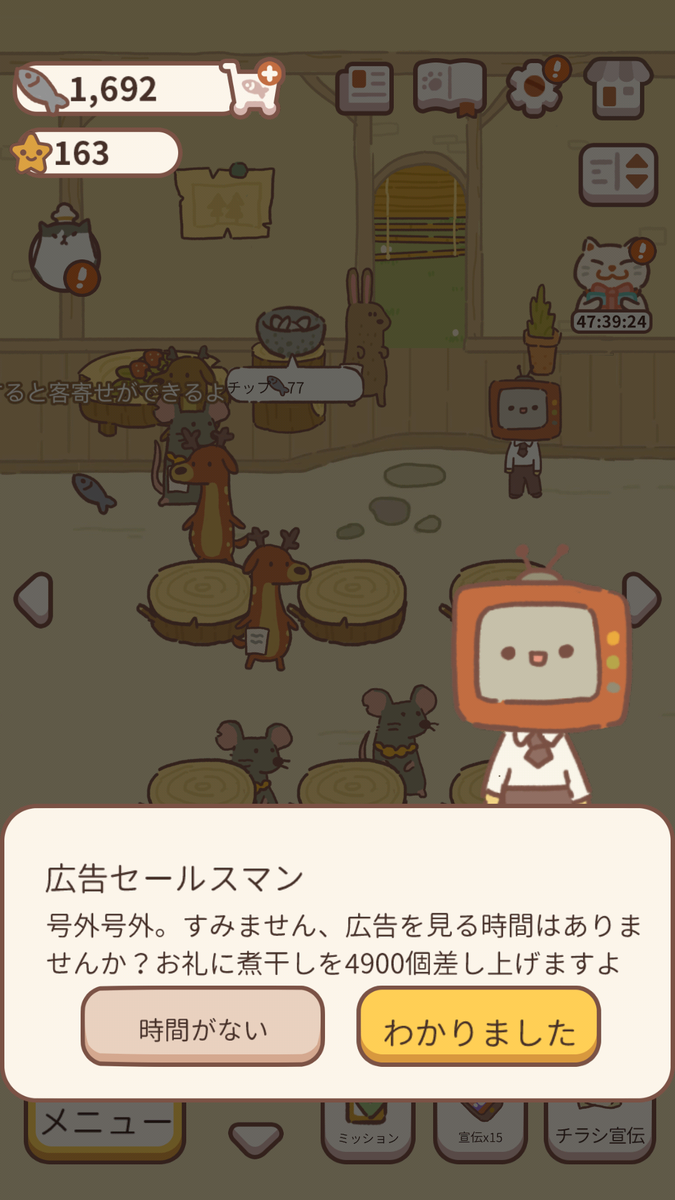Move to the right area

[x=640, y=598]
